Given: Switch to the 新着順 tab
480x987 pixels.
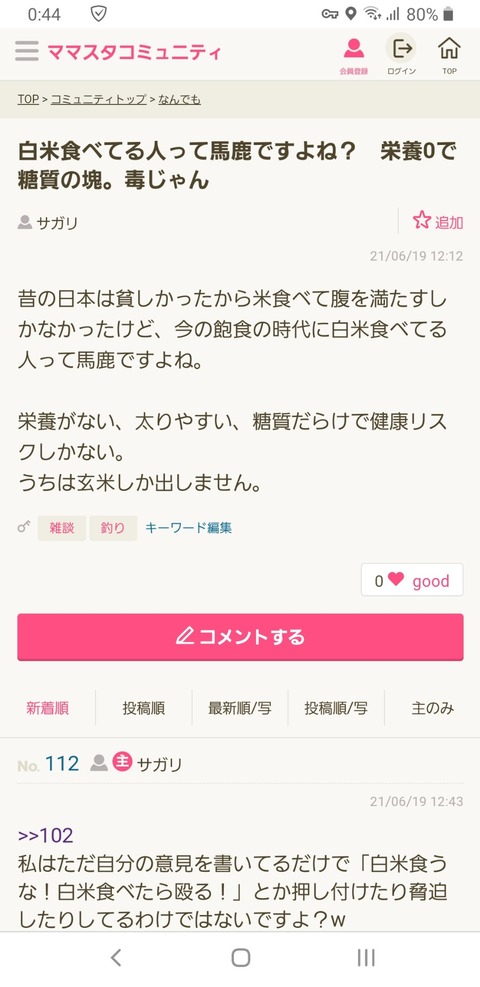Looking at the screenshot, I should coord(48,708).
